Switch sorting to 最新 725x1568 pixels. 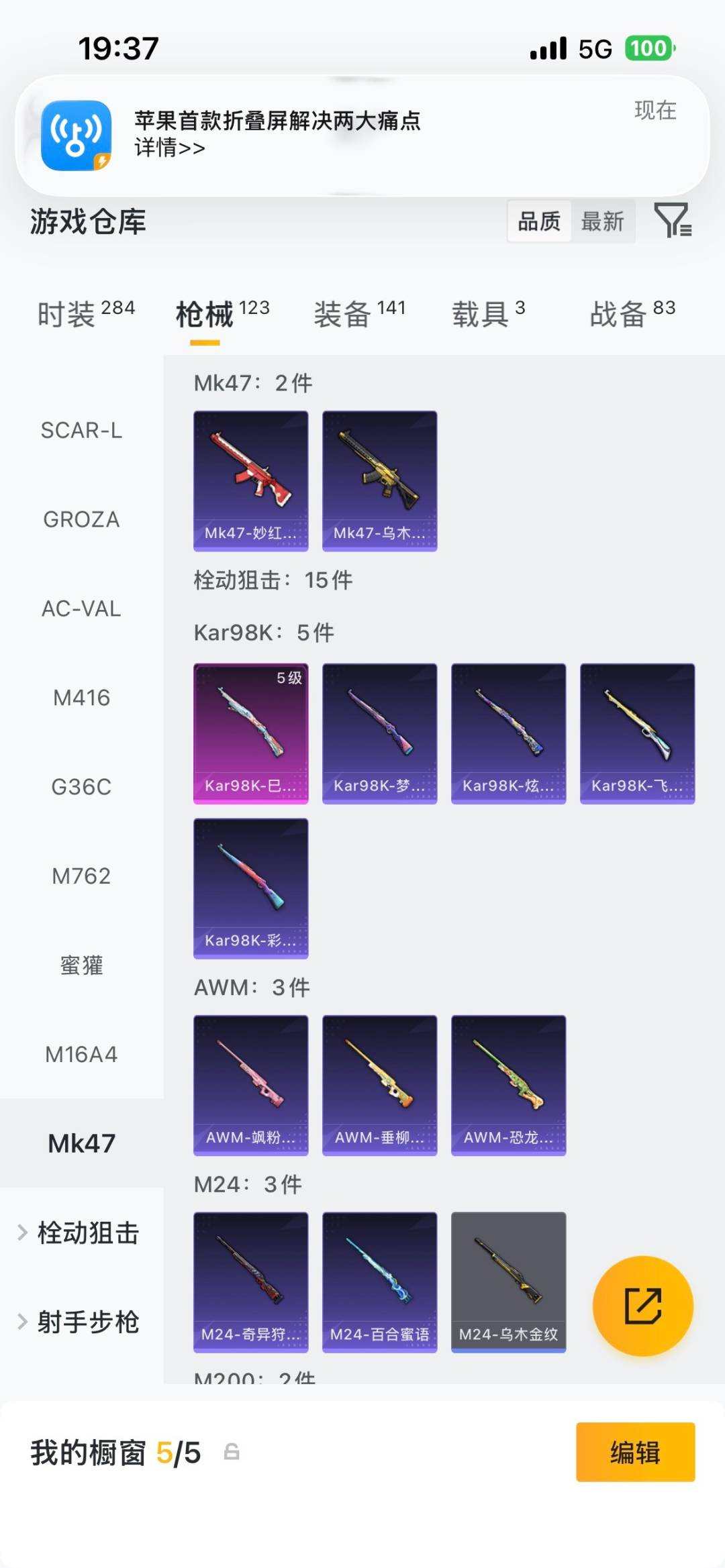click(x=603, y=221)
